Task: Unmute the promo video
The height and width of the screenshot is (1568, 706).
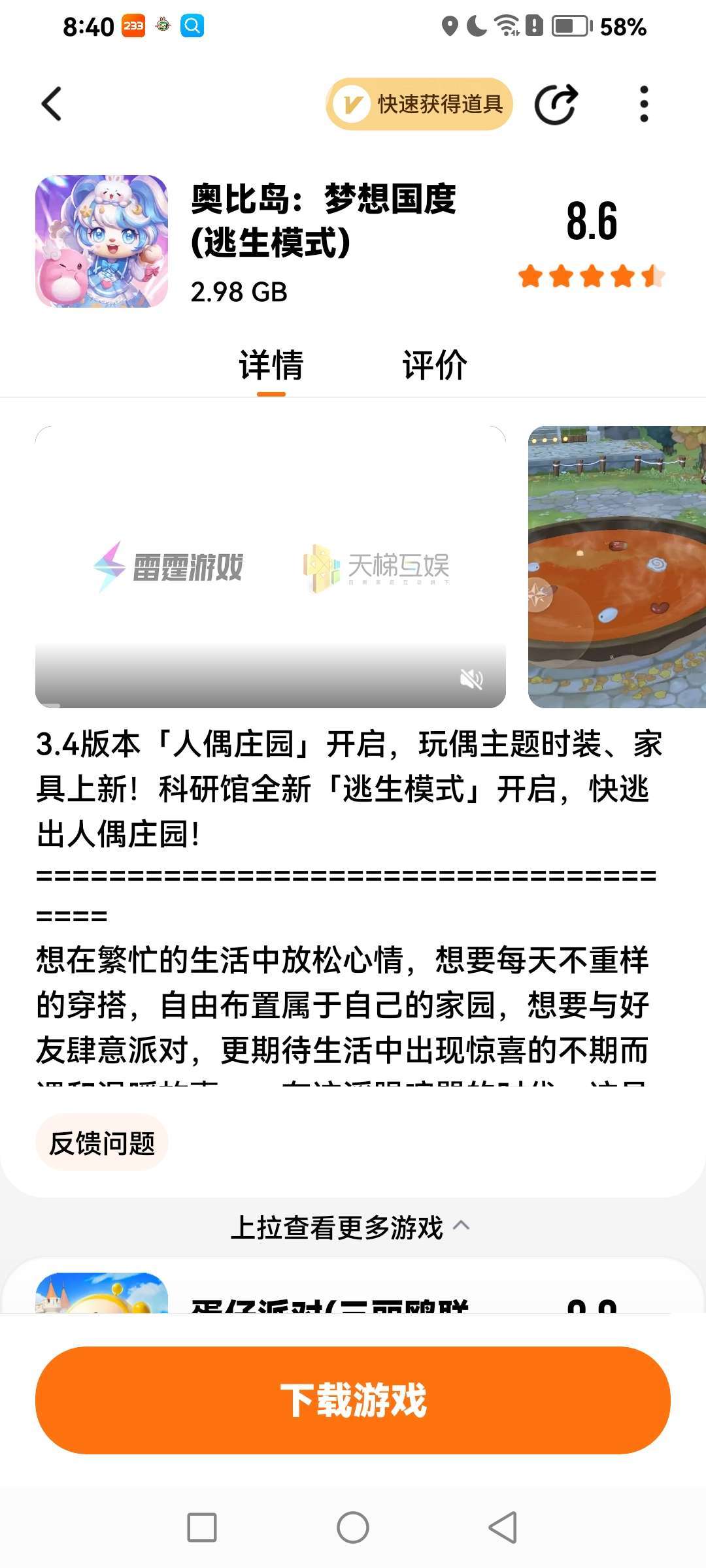Action: click(x=471, y=679)
